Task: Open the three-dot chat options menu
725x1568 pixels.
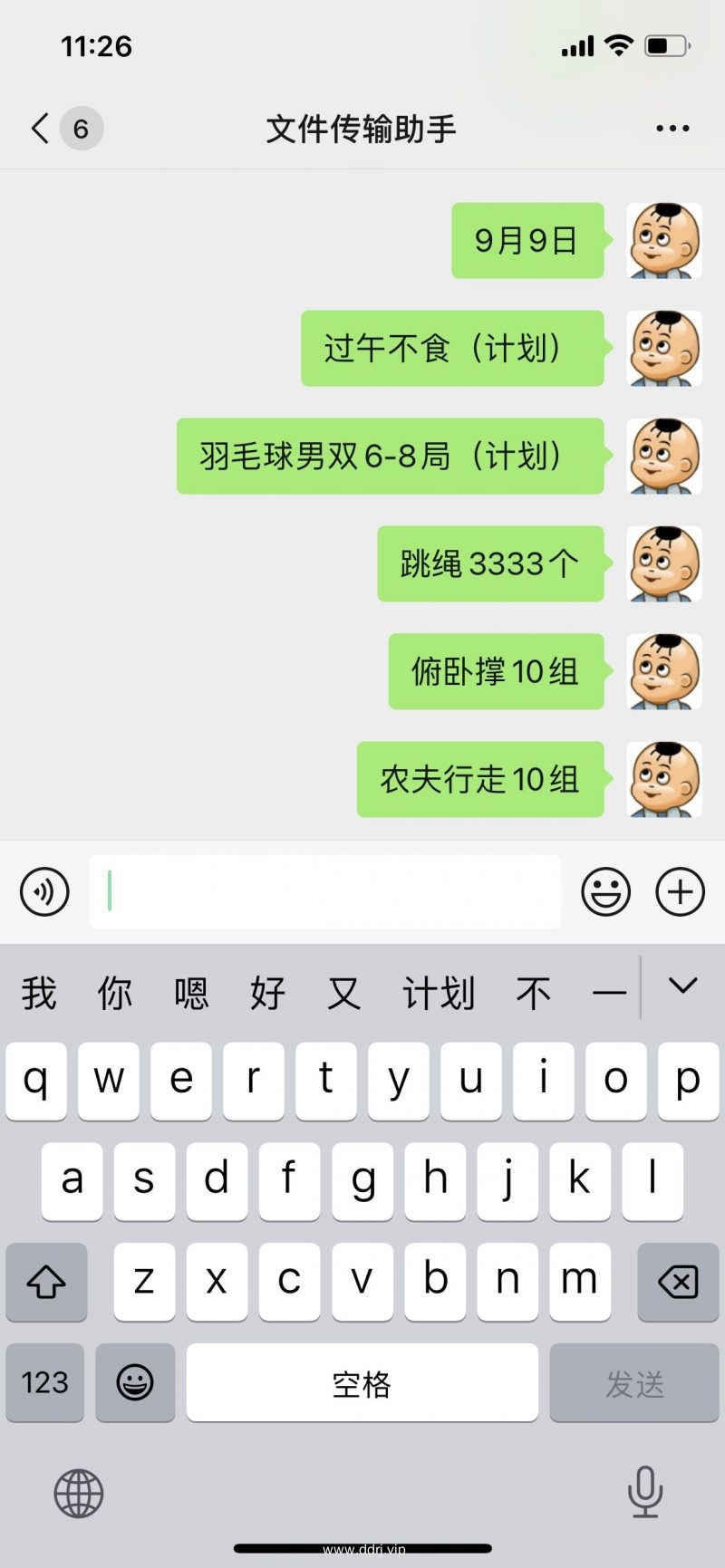Action: click(672, 129)
